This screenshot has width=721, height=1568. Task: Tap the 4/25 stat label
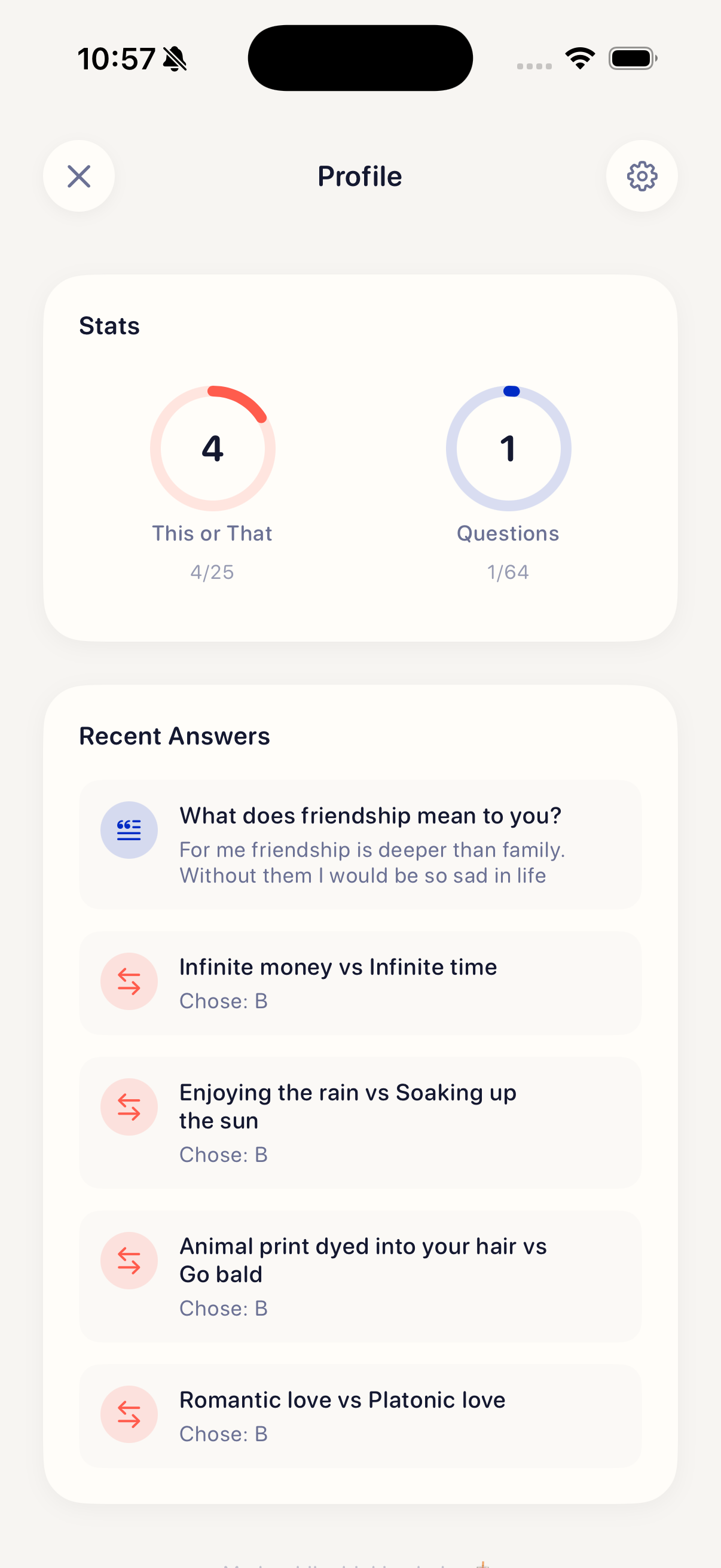pyautogui.click(x=212, y=572)
